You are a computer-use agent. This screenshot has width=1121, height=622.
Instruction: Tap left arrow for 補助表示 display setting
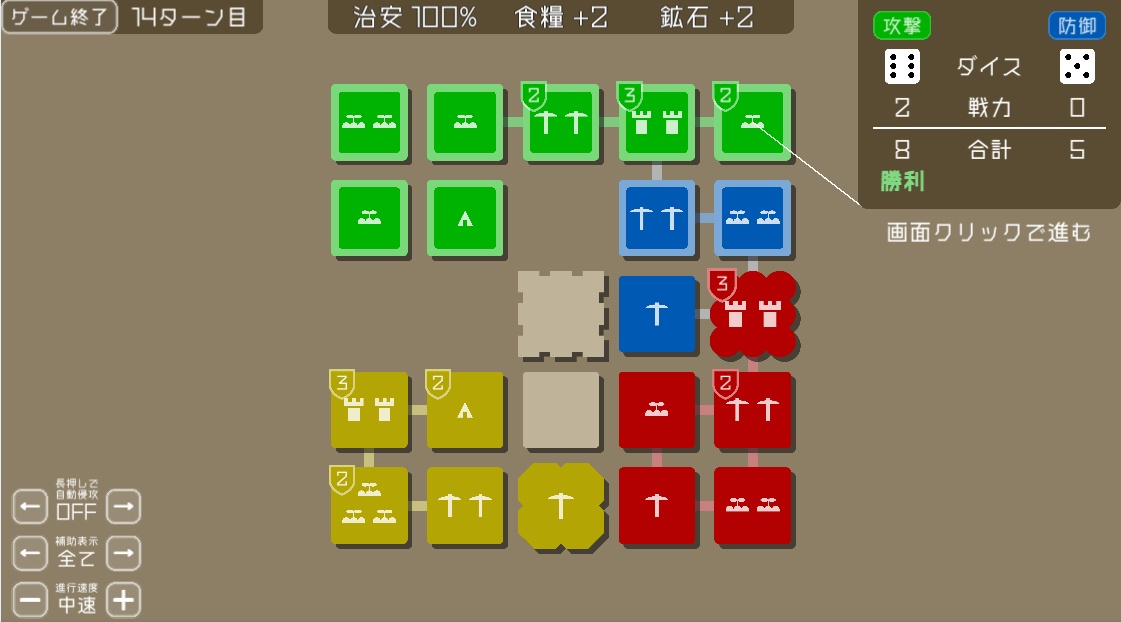point(30,552)
